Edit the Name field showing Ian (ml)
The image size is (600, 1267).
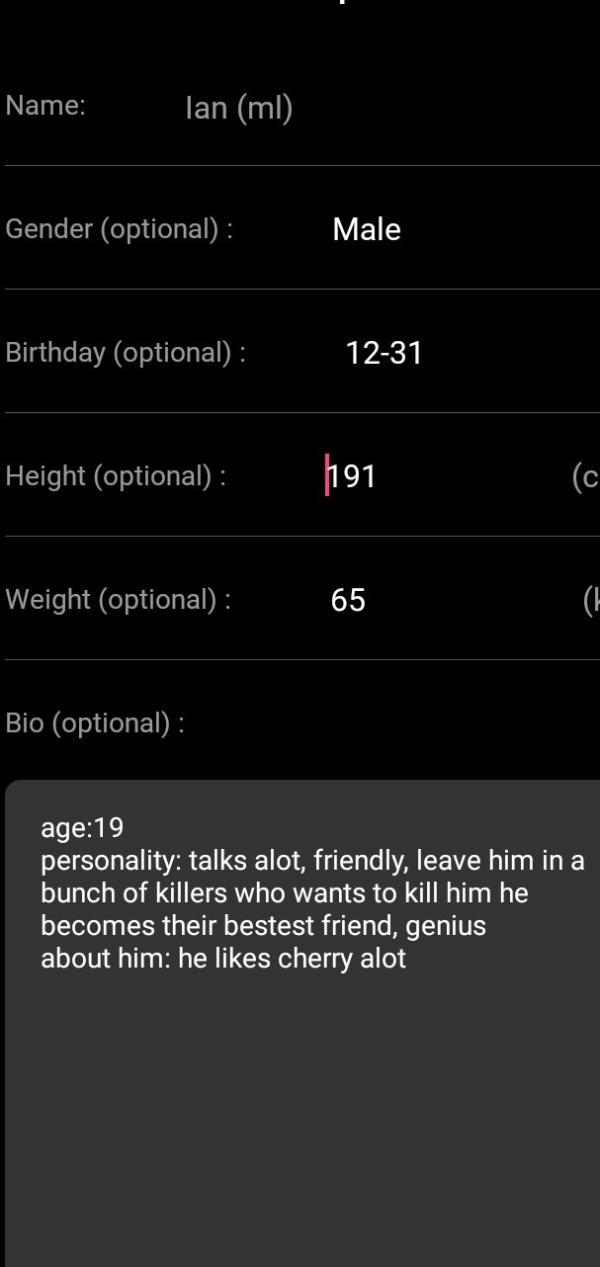239,108
